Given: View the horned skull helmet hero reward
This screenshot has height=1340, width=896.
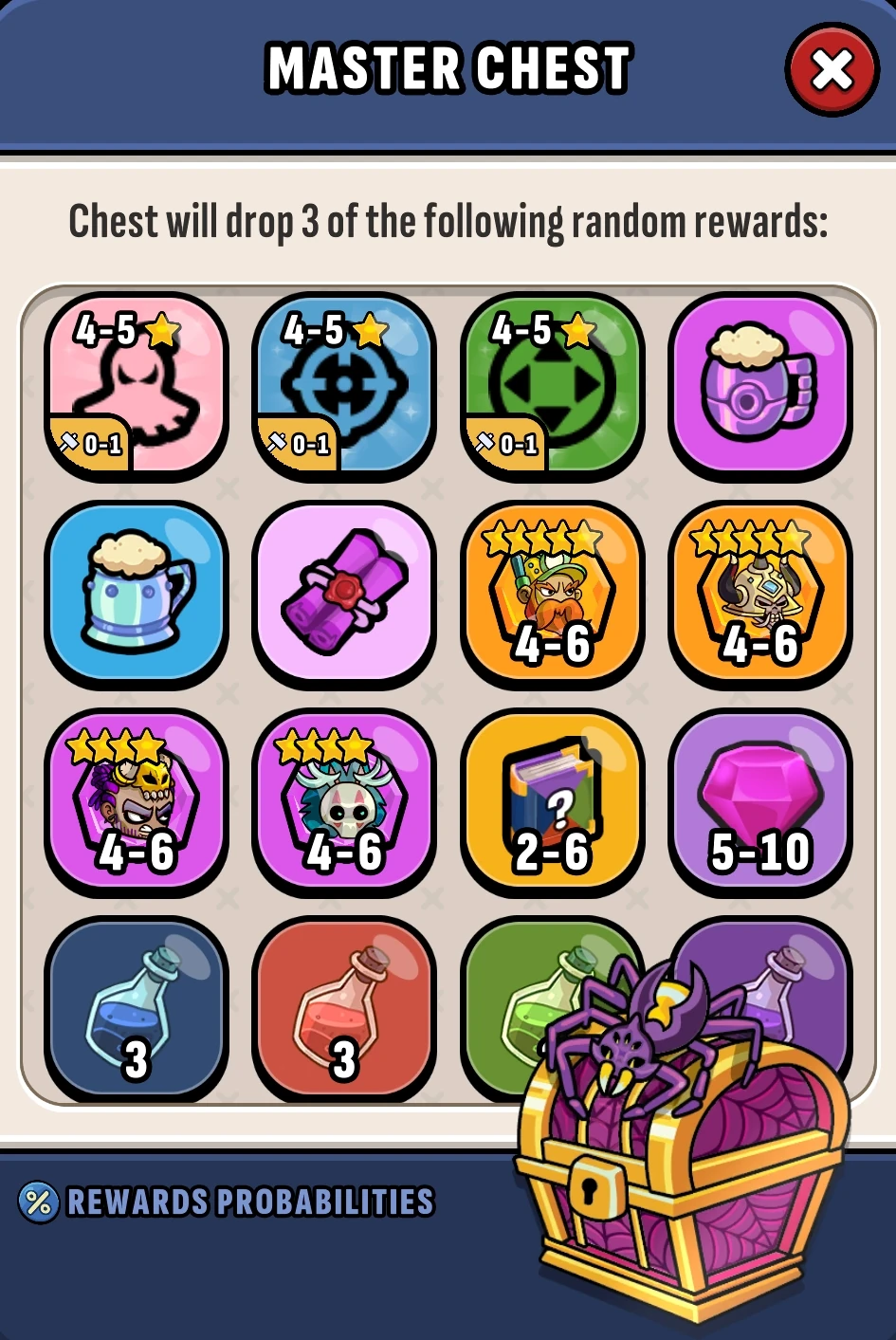Looking at the screenshot, I should 760,595.
